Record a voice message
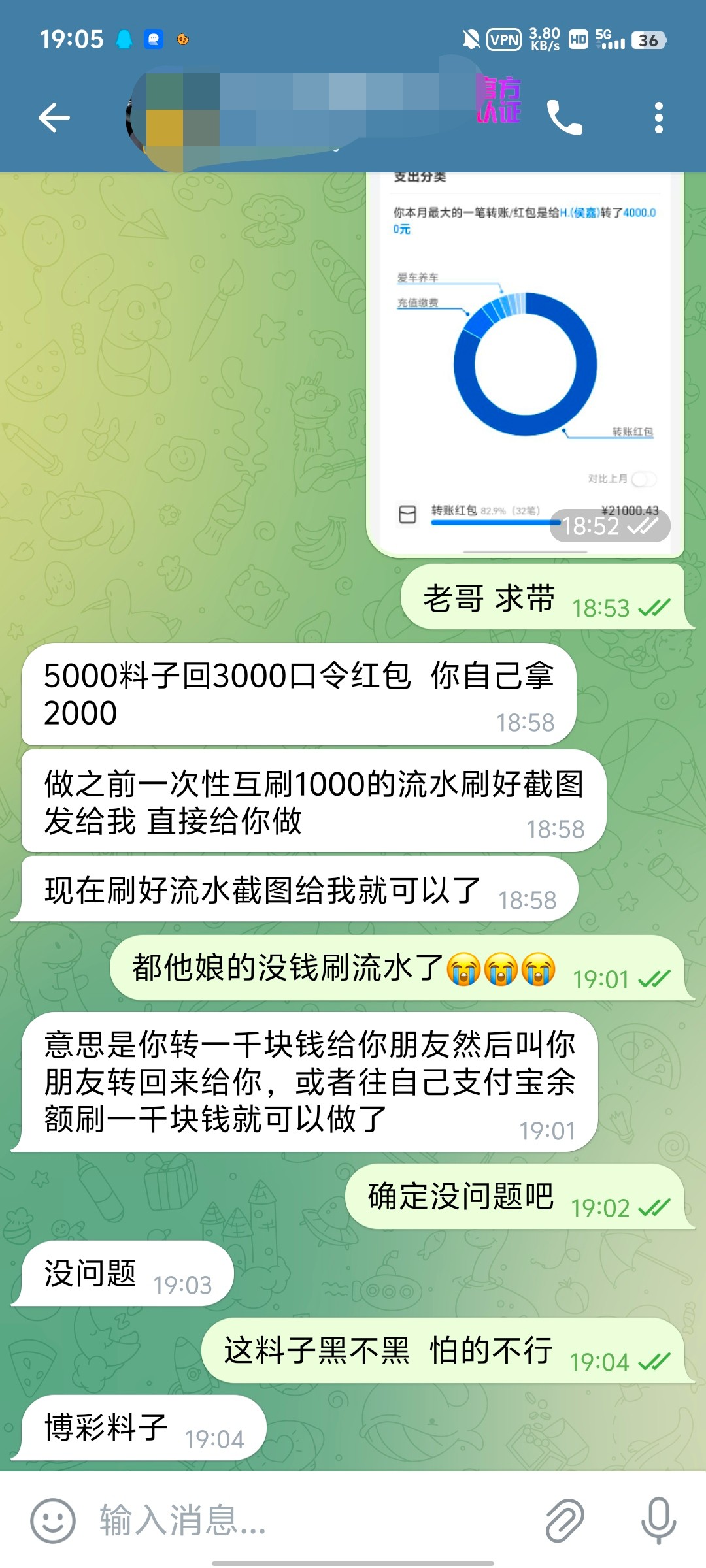This screenshot has width=706, height=1568. point(658,1520)
